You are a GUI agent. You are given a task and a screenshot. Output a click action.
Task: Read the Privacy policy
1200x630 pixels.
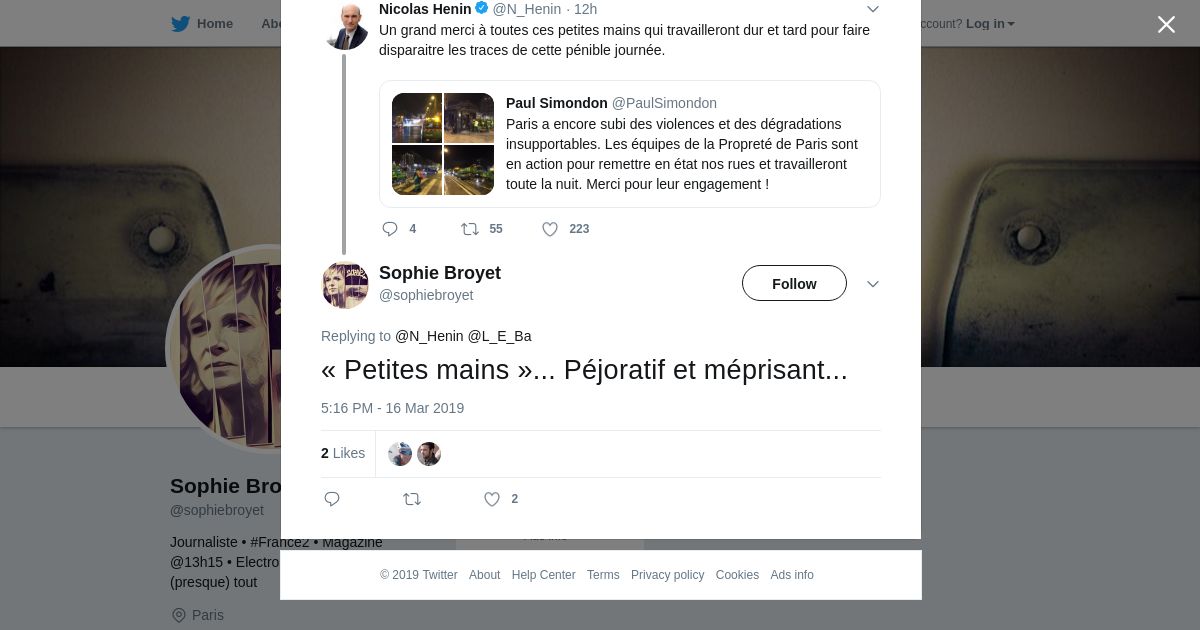[x=667, y=575]
